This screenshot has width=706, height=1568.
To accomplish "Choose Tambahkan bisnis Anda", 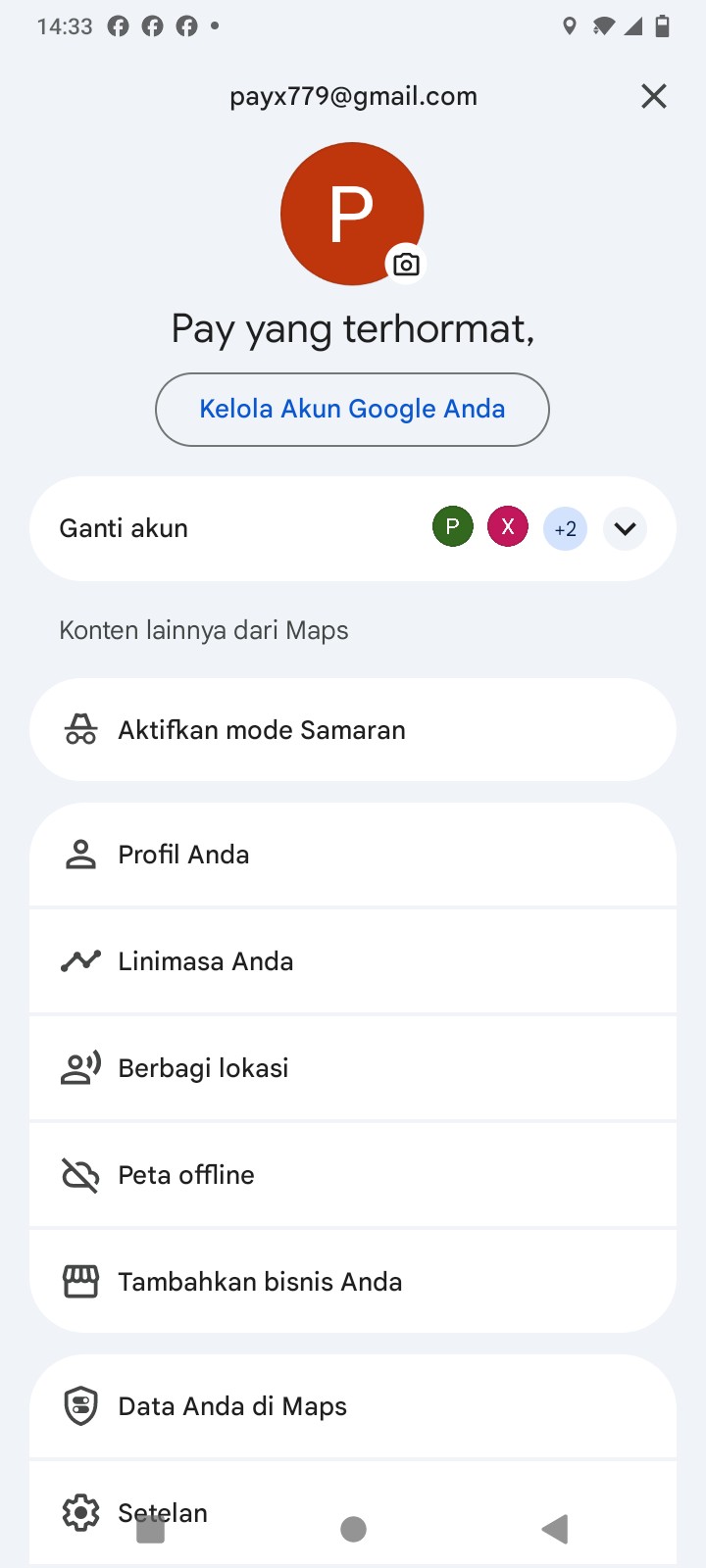I will pyautogui.click(x=352, y=1282).
